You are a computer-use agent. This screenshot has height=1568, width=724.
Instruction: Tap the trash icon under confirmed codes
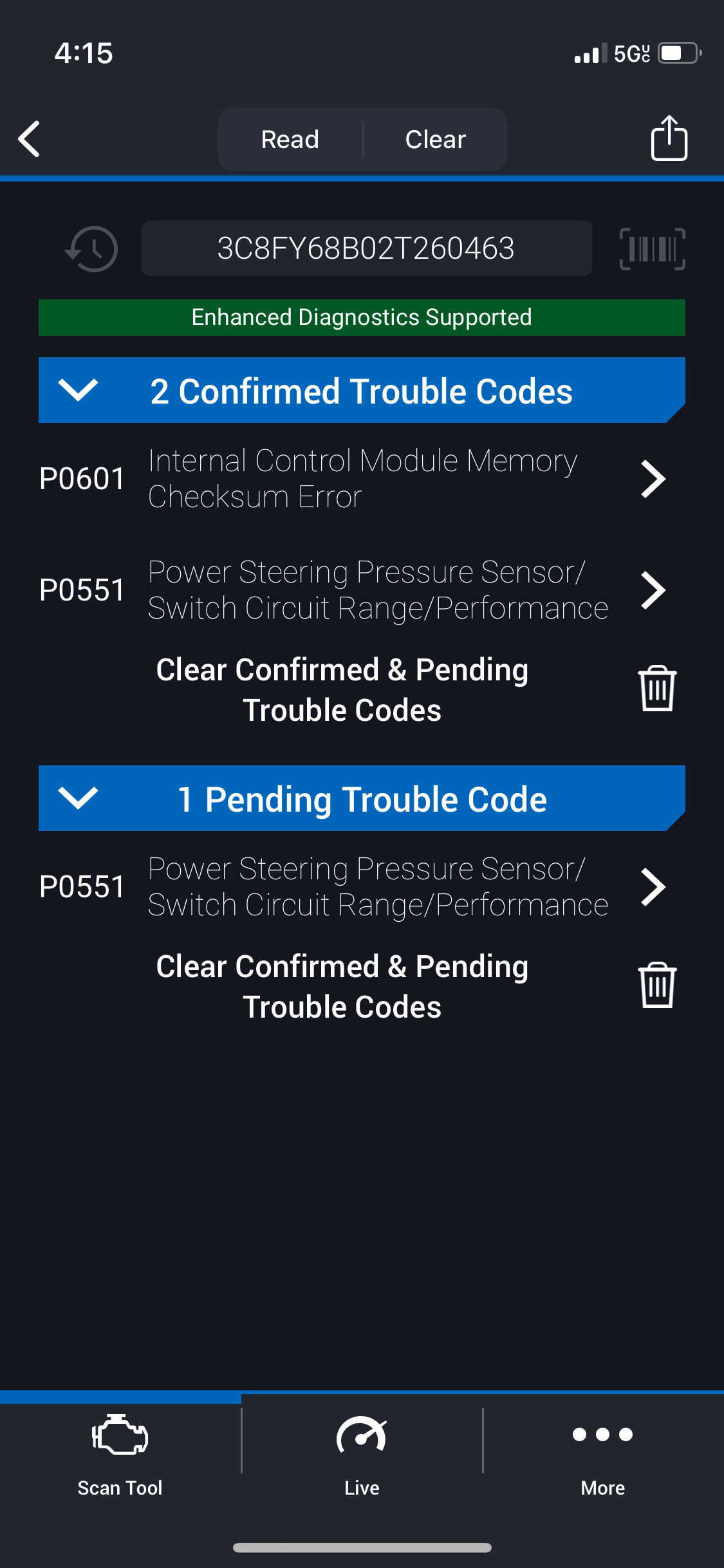(657, 689)
